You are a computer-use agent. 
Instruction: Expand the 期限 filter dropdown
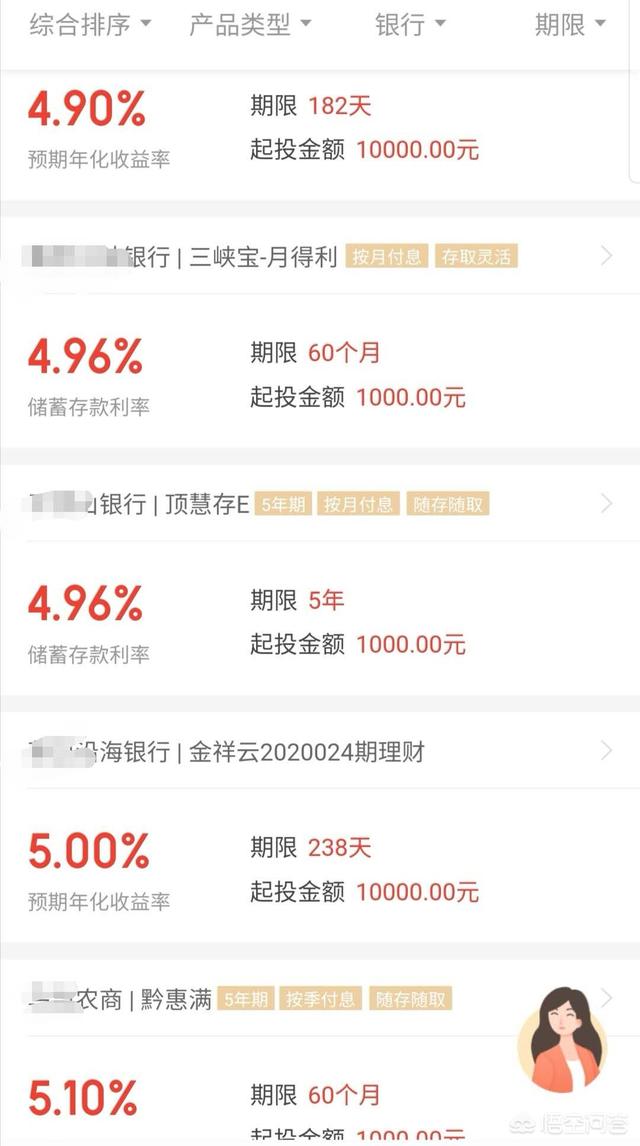pos(571,25)
